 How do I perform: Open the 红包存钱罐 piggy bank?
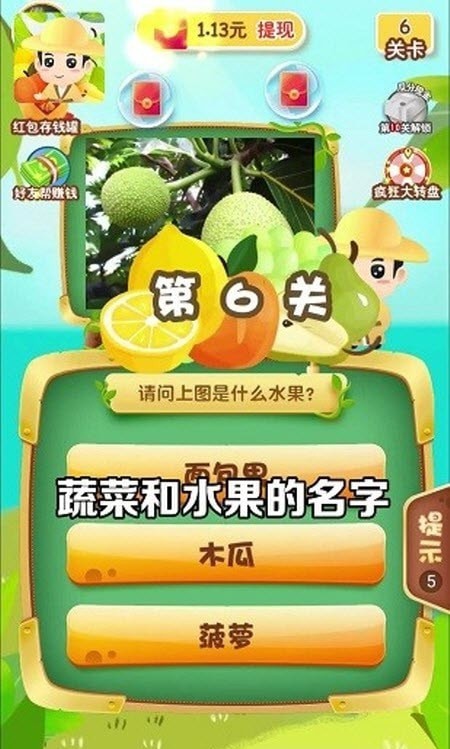[x=48, y=73]
